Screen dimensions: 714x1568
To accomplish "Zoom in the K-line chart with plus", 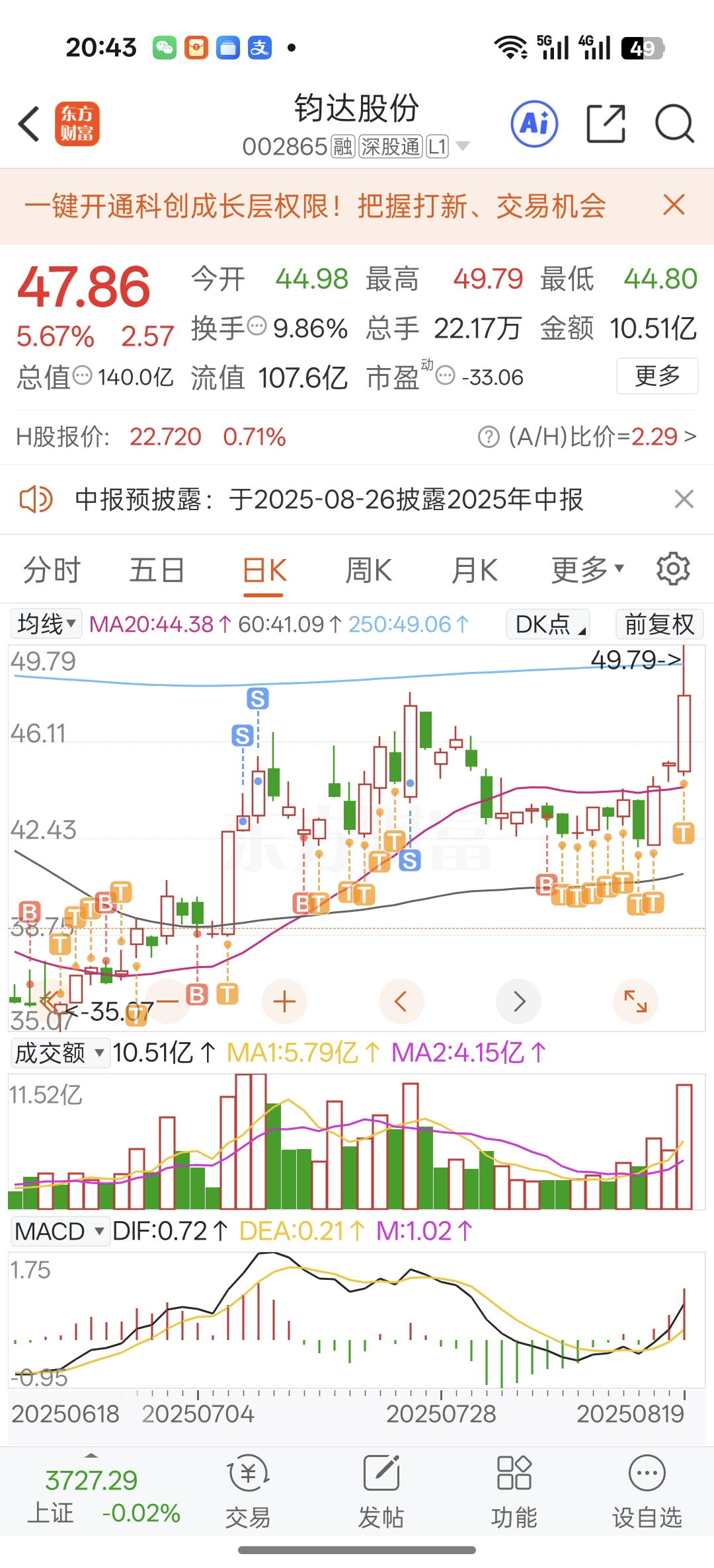I will [284, 1002].
